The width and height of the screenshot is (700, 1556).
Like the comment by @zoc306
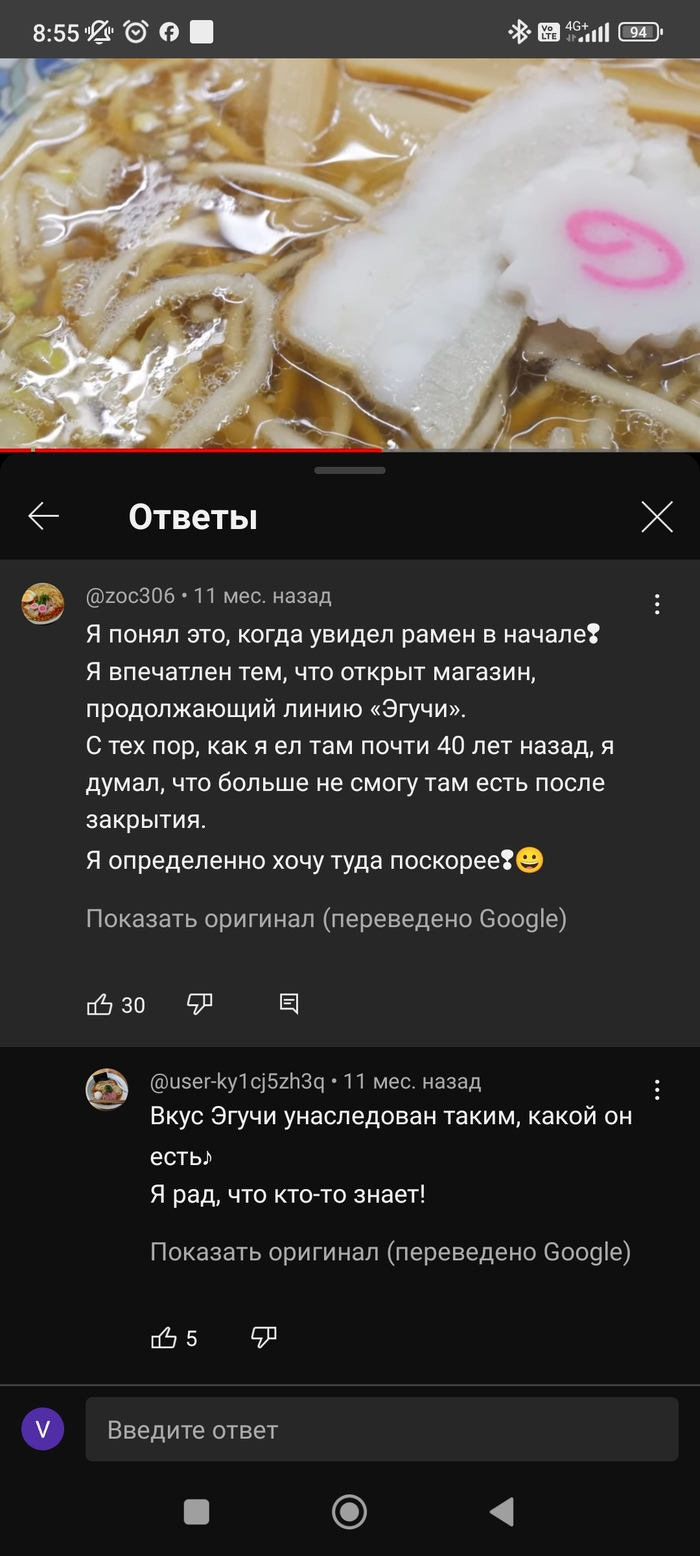(x=100, y=1004)
